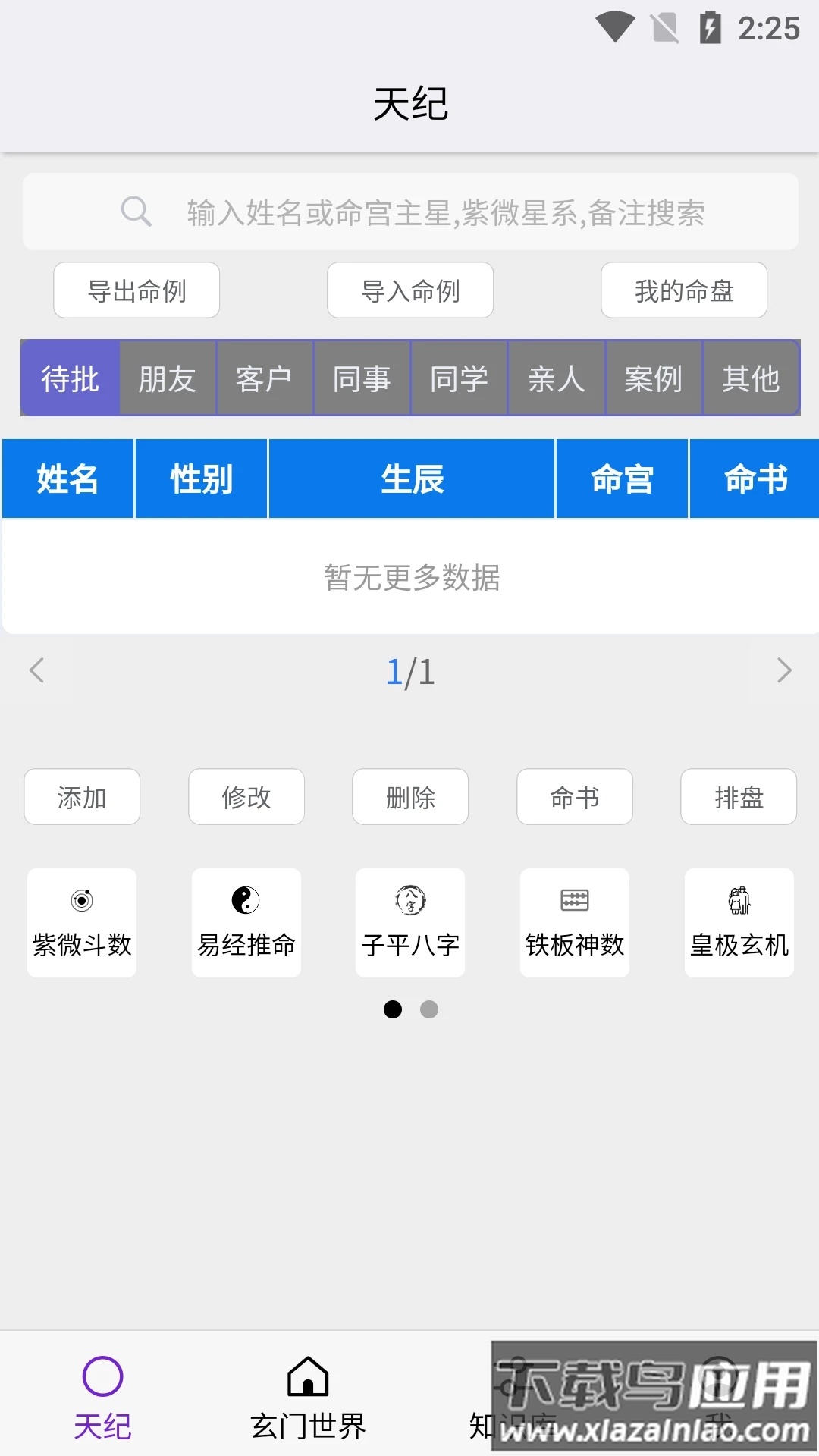Select the 易经推命 yin-yang icon
The width and height of the screenshot is (819, 1456).
coord(246,900)
